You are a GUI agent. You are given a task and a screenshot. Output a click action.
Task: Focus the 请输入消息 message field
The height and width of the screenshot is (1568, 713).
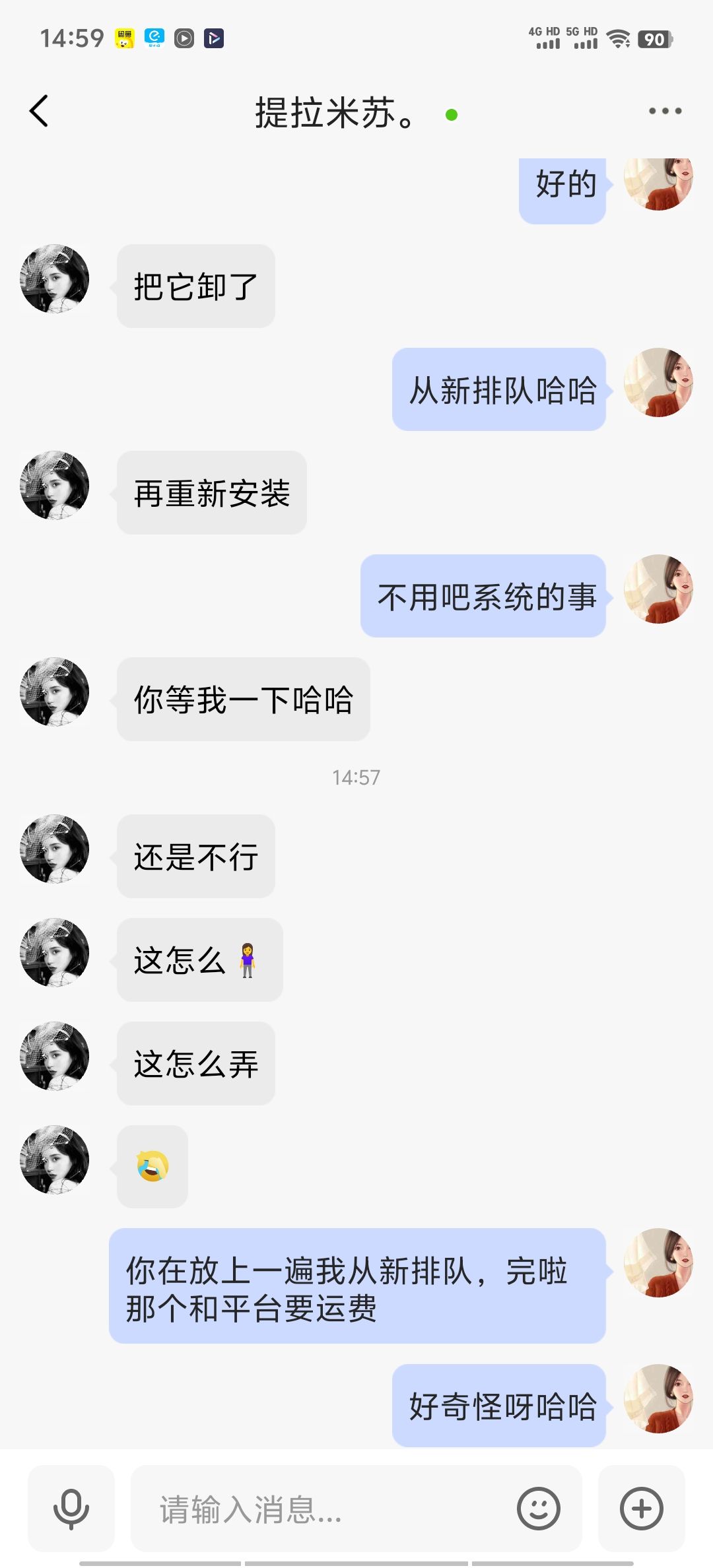(x=323, y=1509)
